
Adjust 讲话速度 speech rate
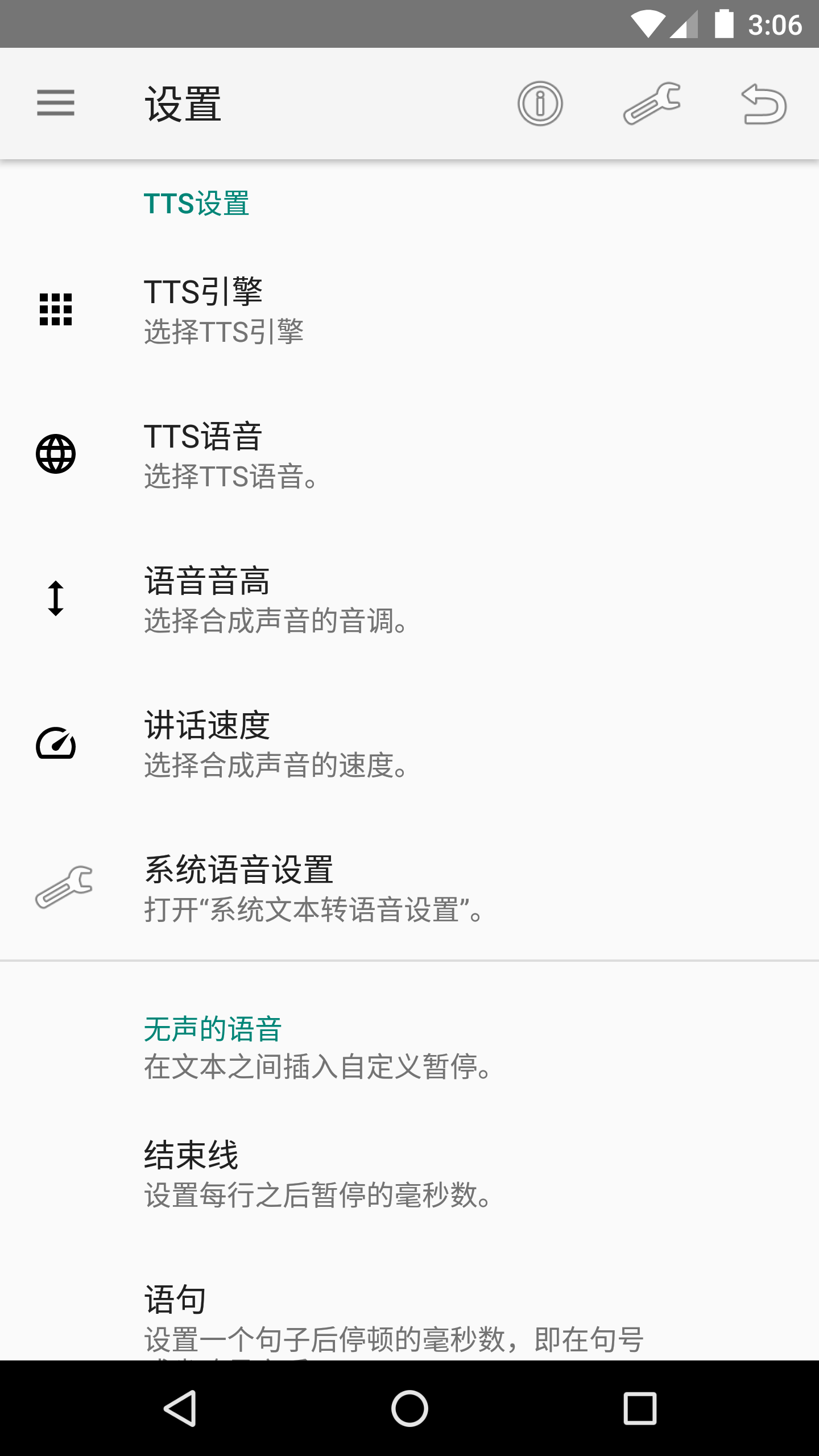tap(409, 743)
